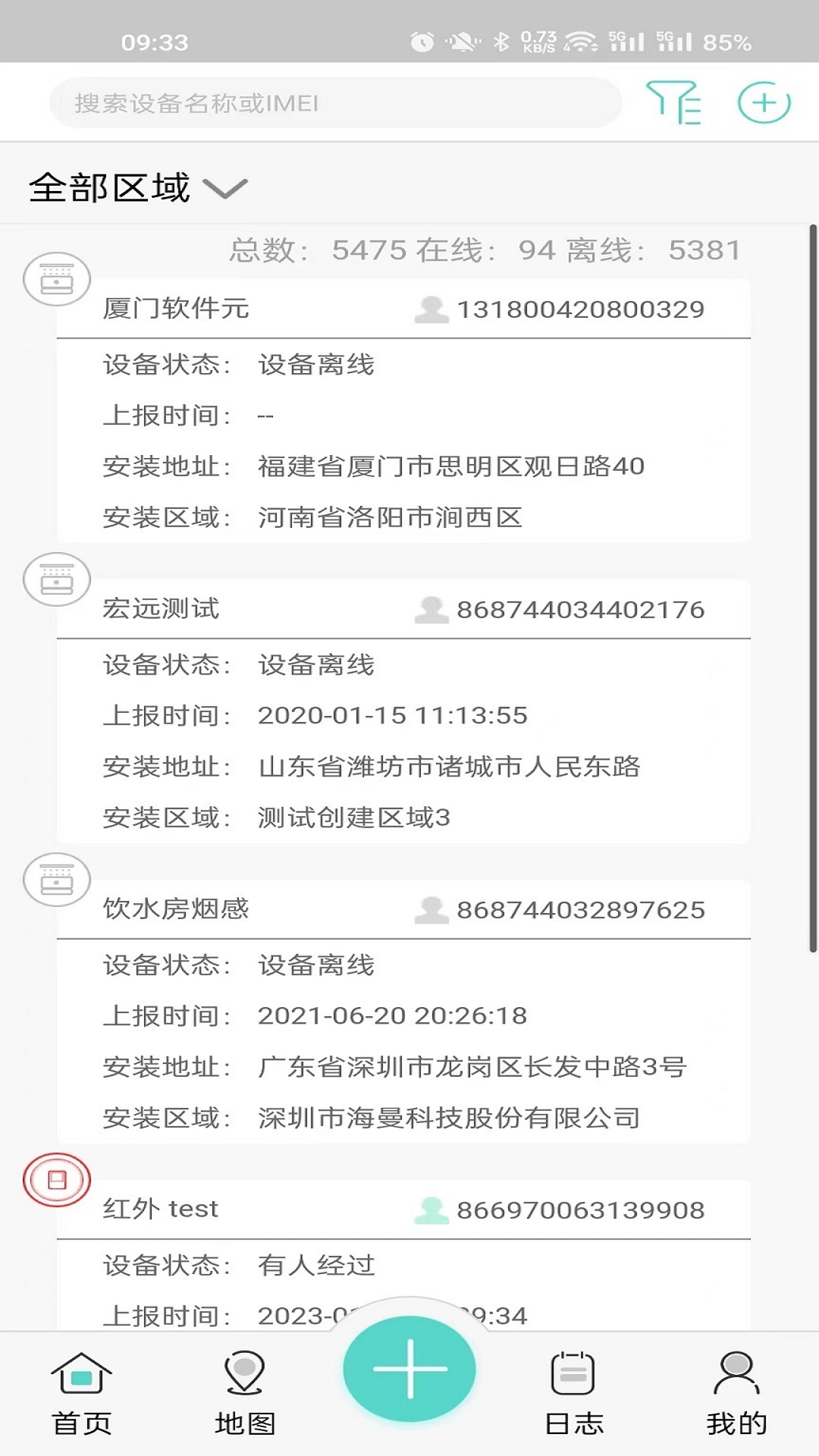The height and width of the screenshot is (1456, 819).
Task: Open device card 红外 test
Action: pyautogui.click(x=403, y=1255)
